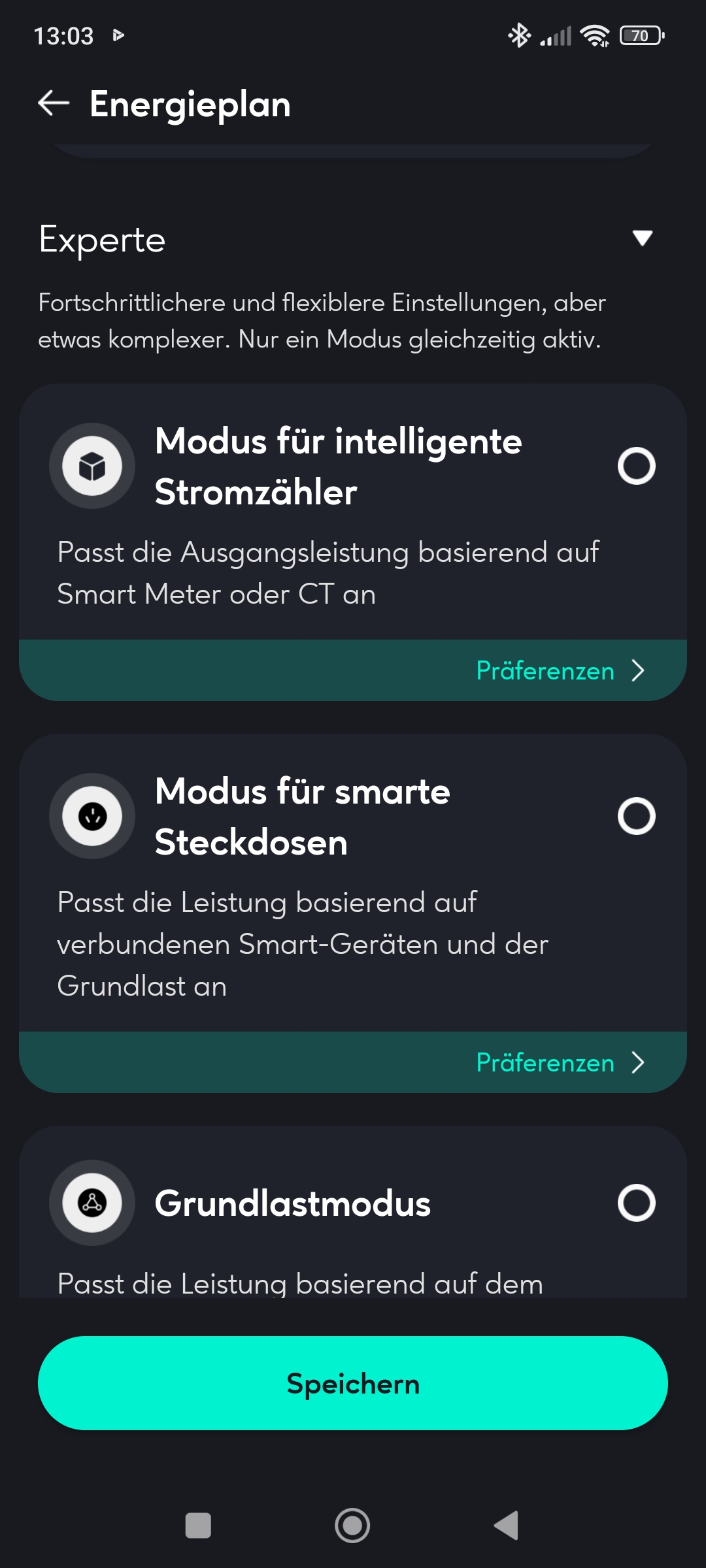Select Modus für intelligente Stromzähler
This screenshot has height=1568, width=706.
coord(636,466)
